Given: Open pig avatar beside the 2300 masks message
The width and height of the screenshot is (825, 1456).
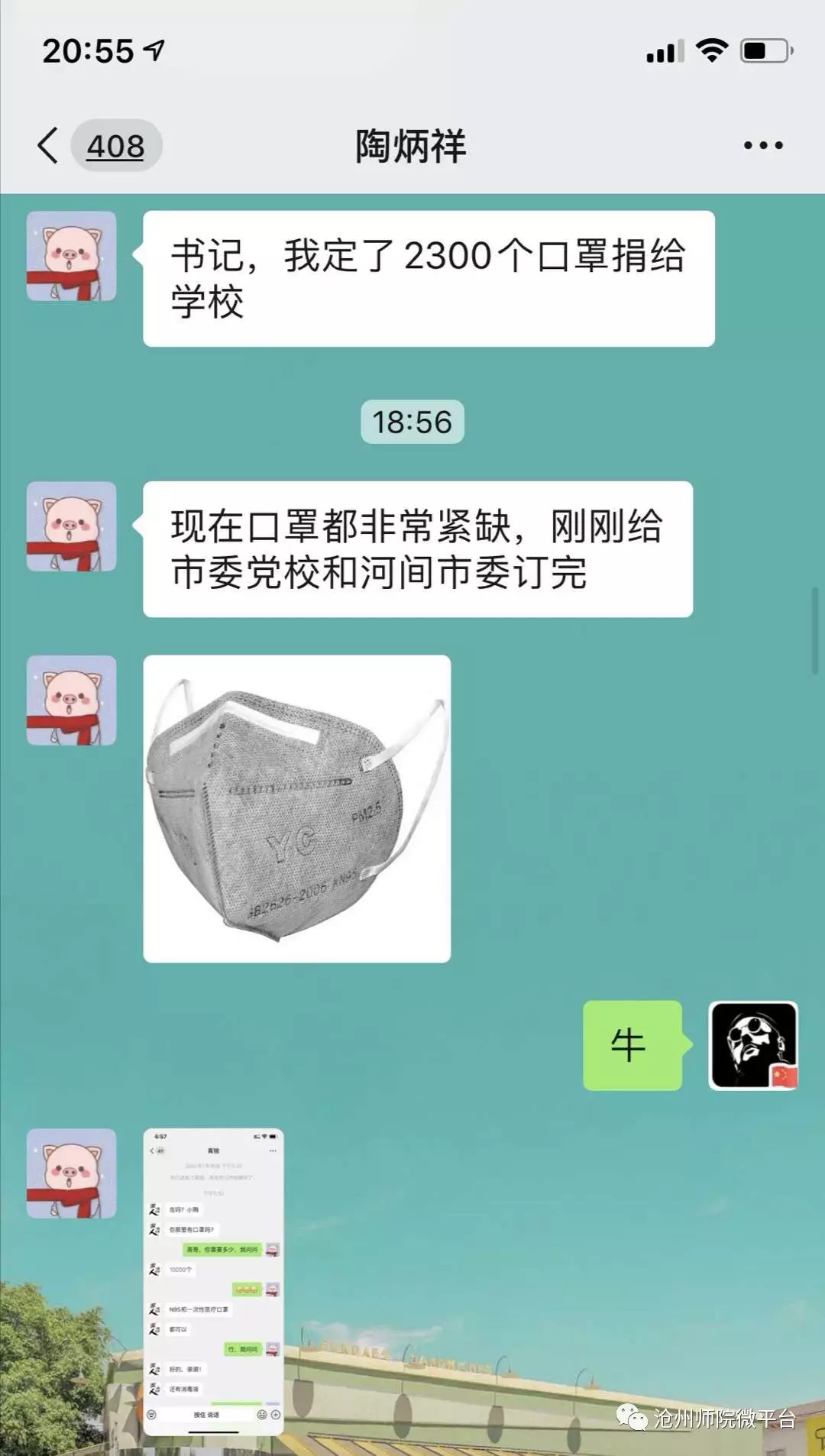Looking at the screenshot, I should pos(72,256).
